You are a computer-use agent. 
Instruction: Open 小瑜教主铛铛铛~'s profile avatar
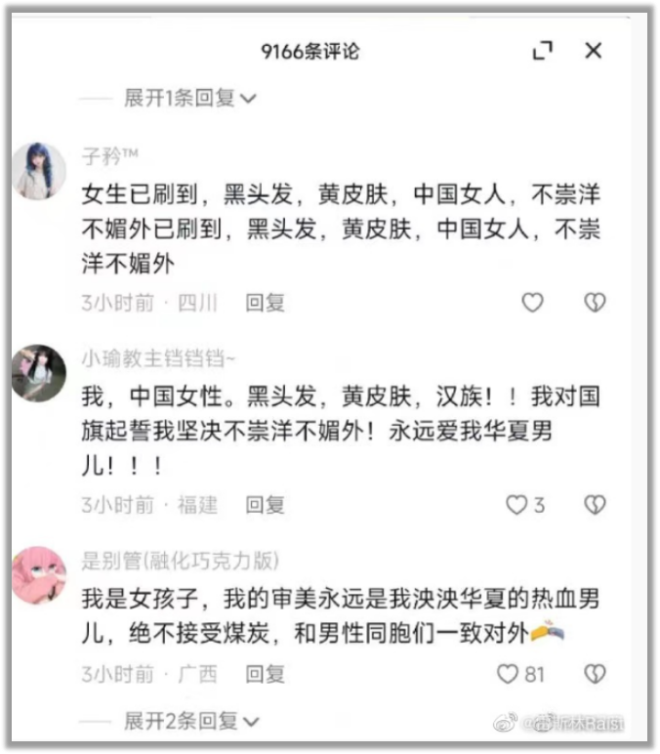pos(39,373)
